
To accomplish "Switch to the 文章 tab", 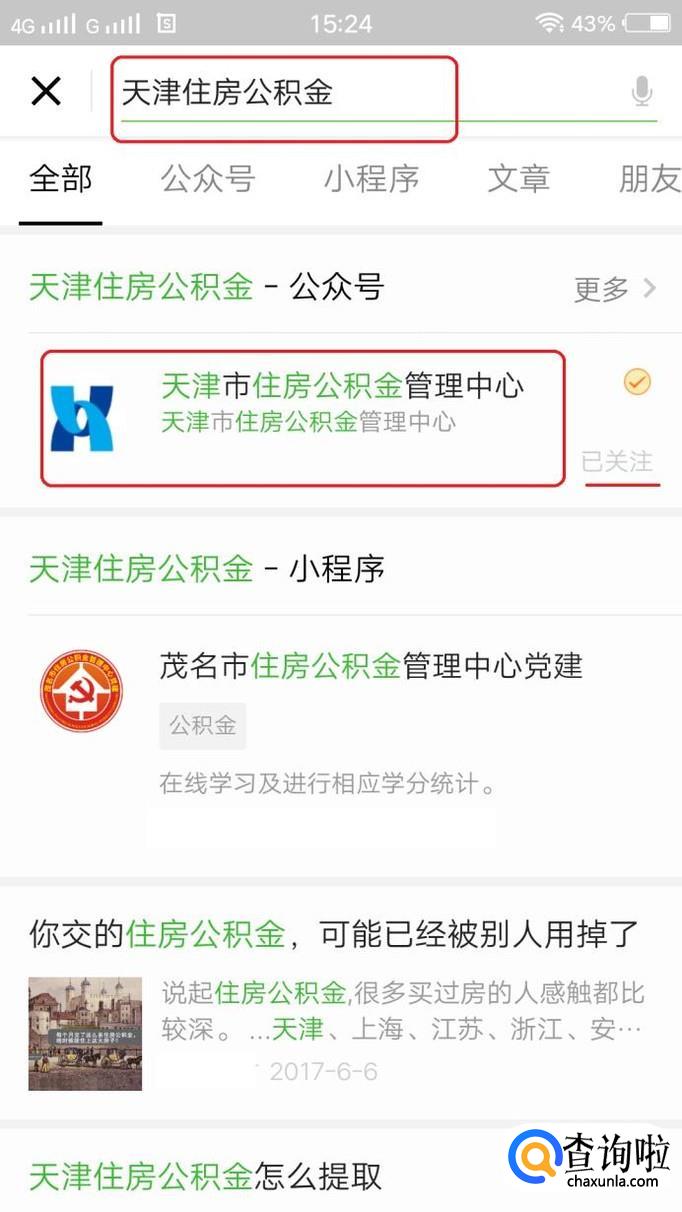I will tap(518, 180).
